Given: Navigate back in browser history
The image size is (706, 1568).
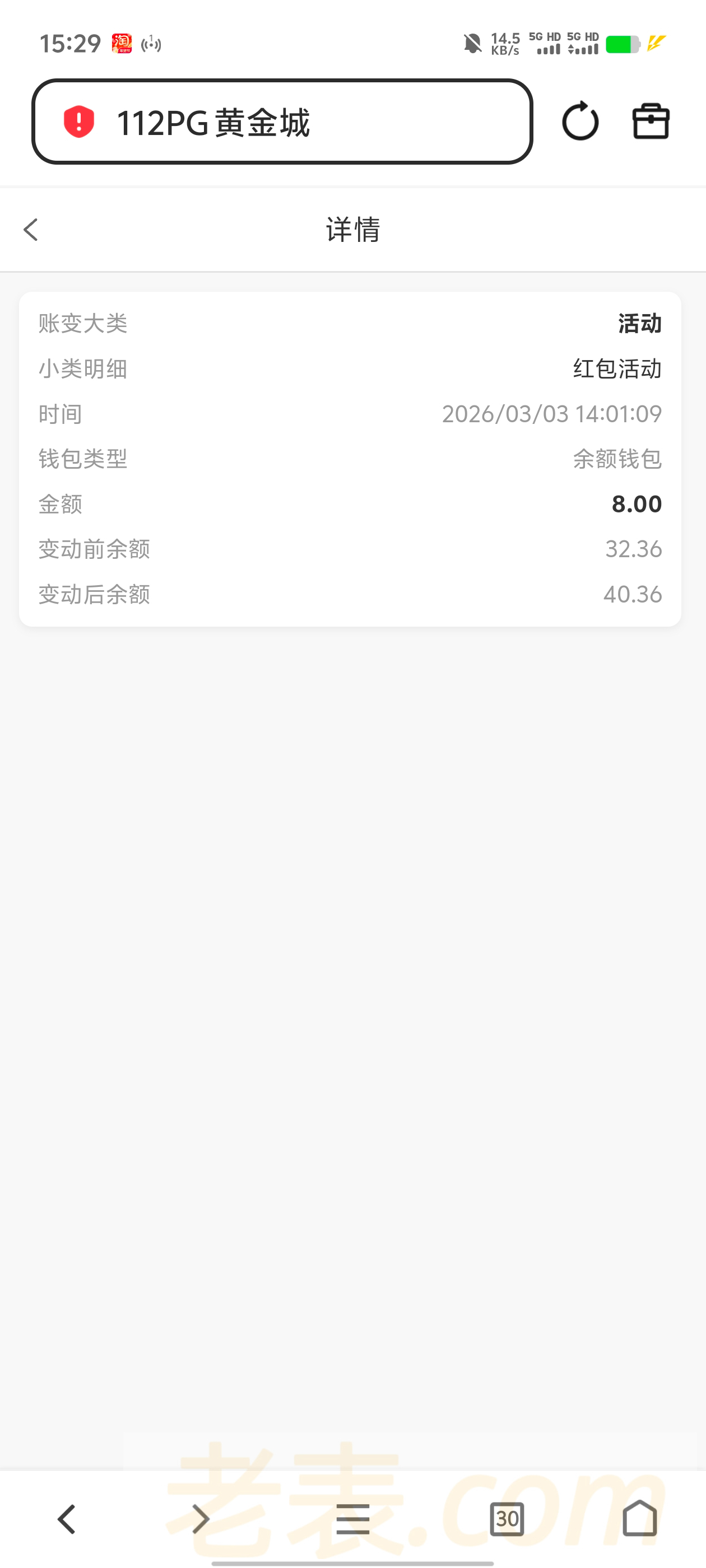Looking at the screenshot, I should point(66,1519).
